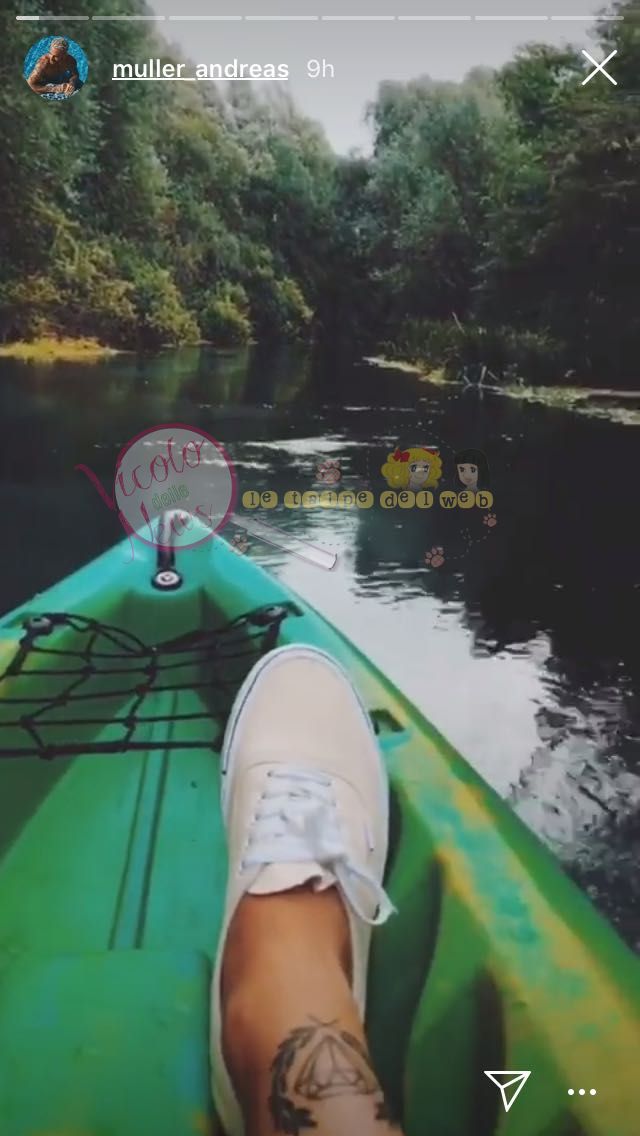Open muller_andreas profile from username
Screen dimensions: 640x1136
(x=200, y=69)
